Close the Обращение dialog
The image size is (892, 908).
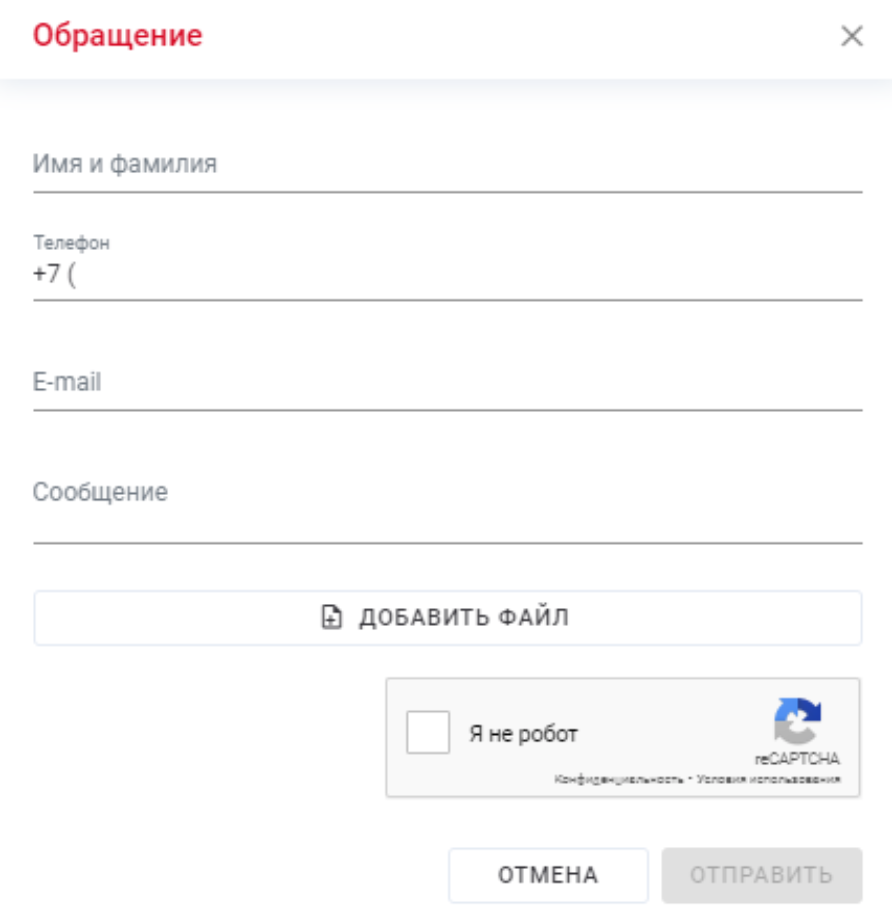click(x=851, y=37)
